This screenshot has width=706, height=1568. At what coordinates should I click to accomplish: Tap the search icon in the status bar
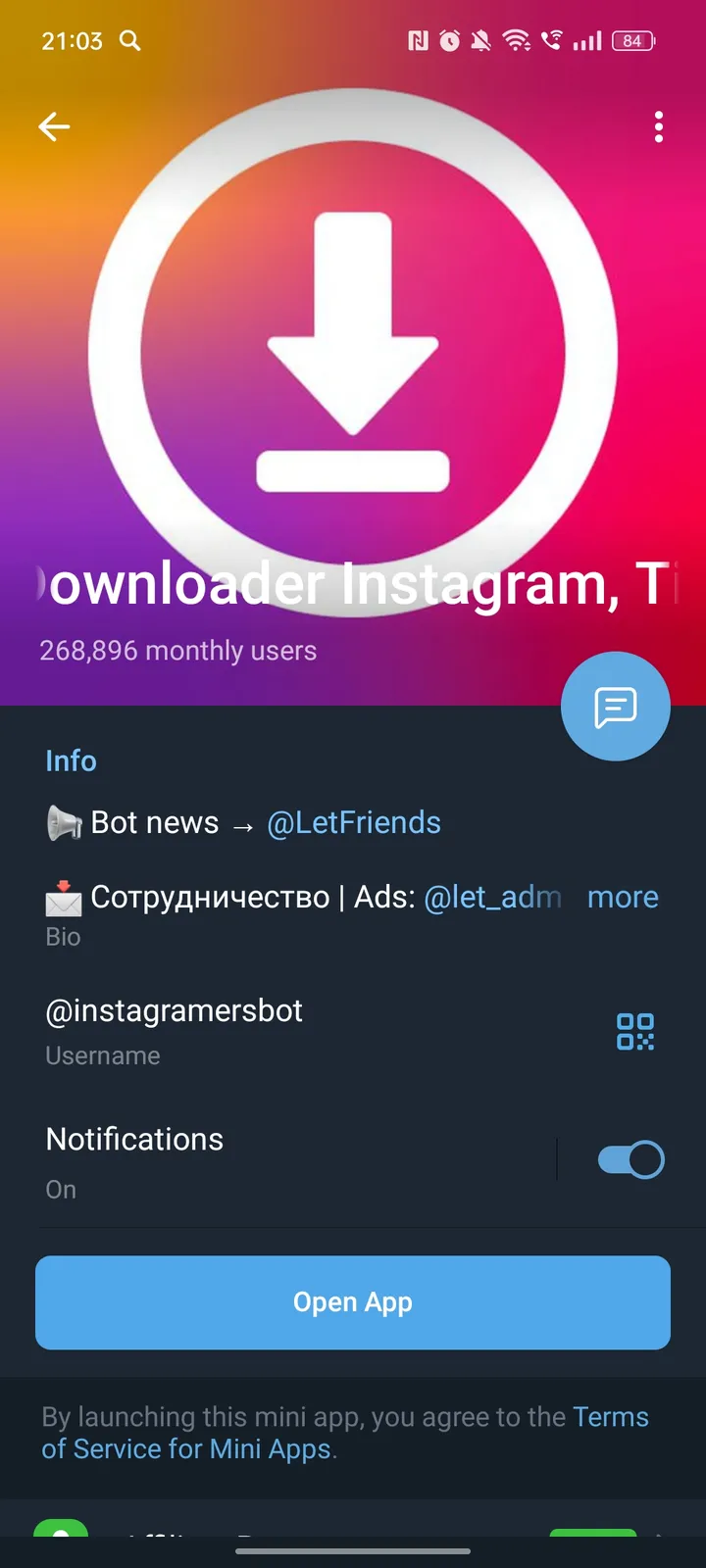point(129,40)
